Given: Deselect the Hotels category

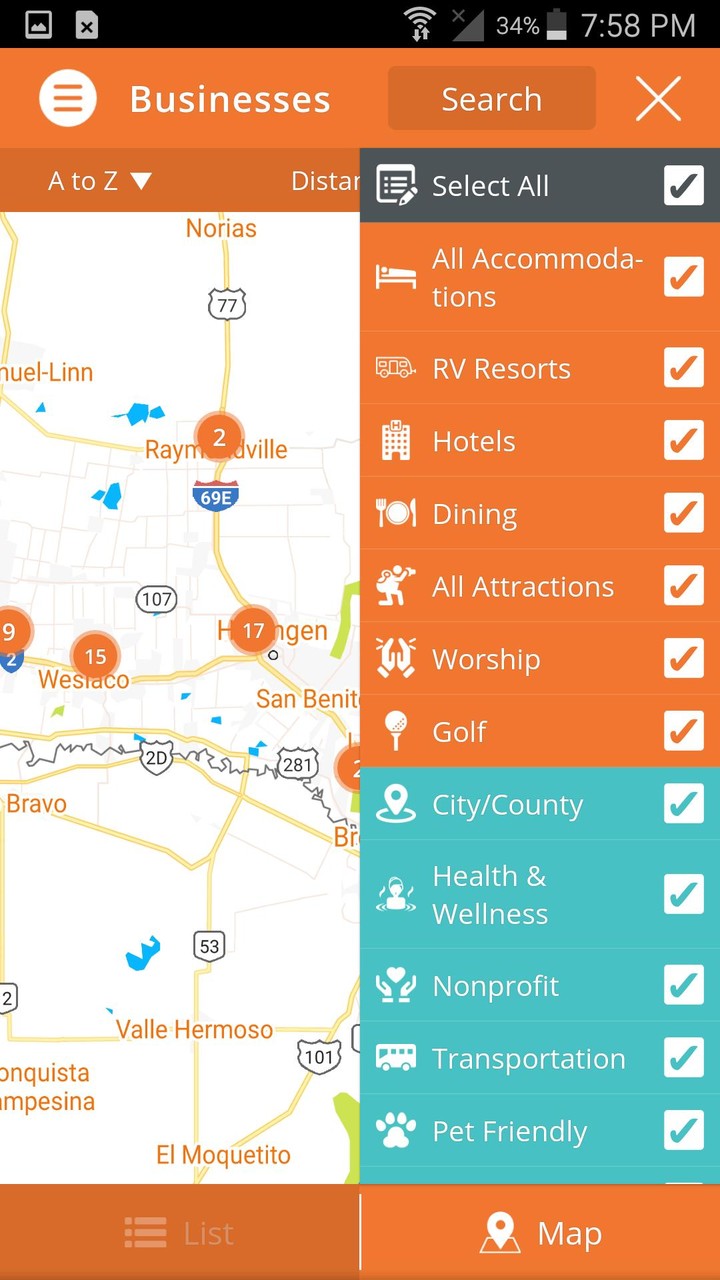Looking at the screenshot, I should point(684,441).
